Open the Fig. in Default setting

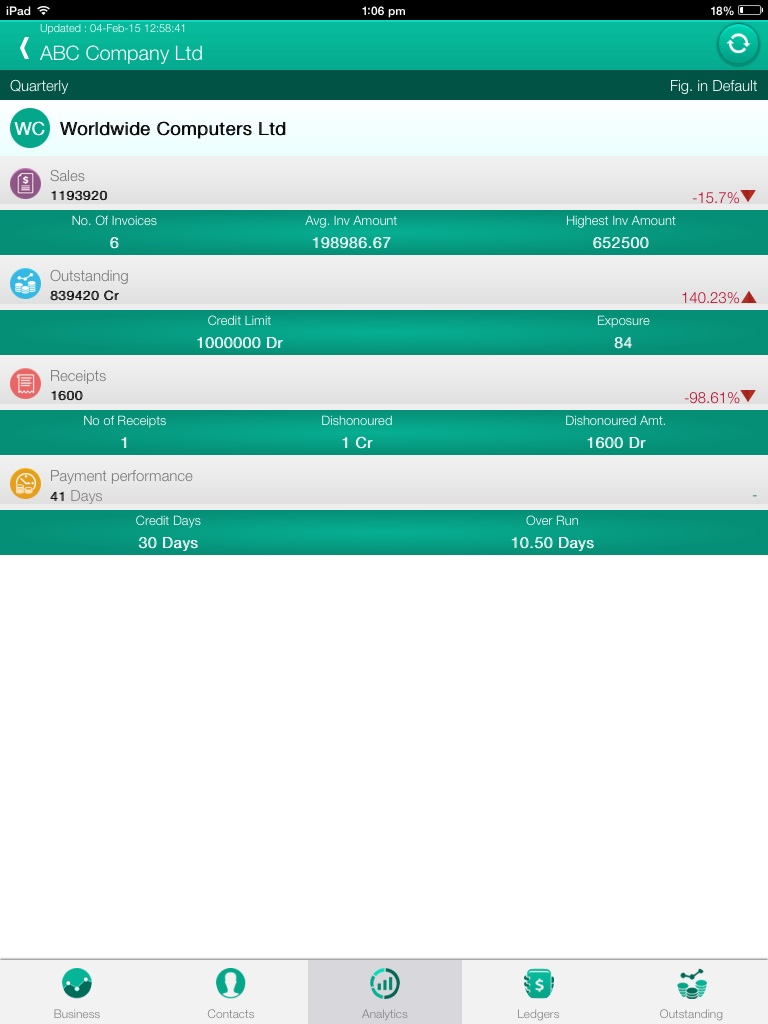[713, 86]
